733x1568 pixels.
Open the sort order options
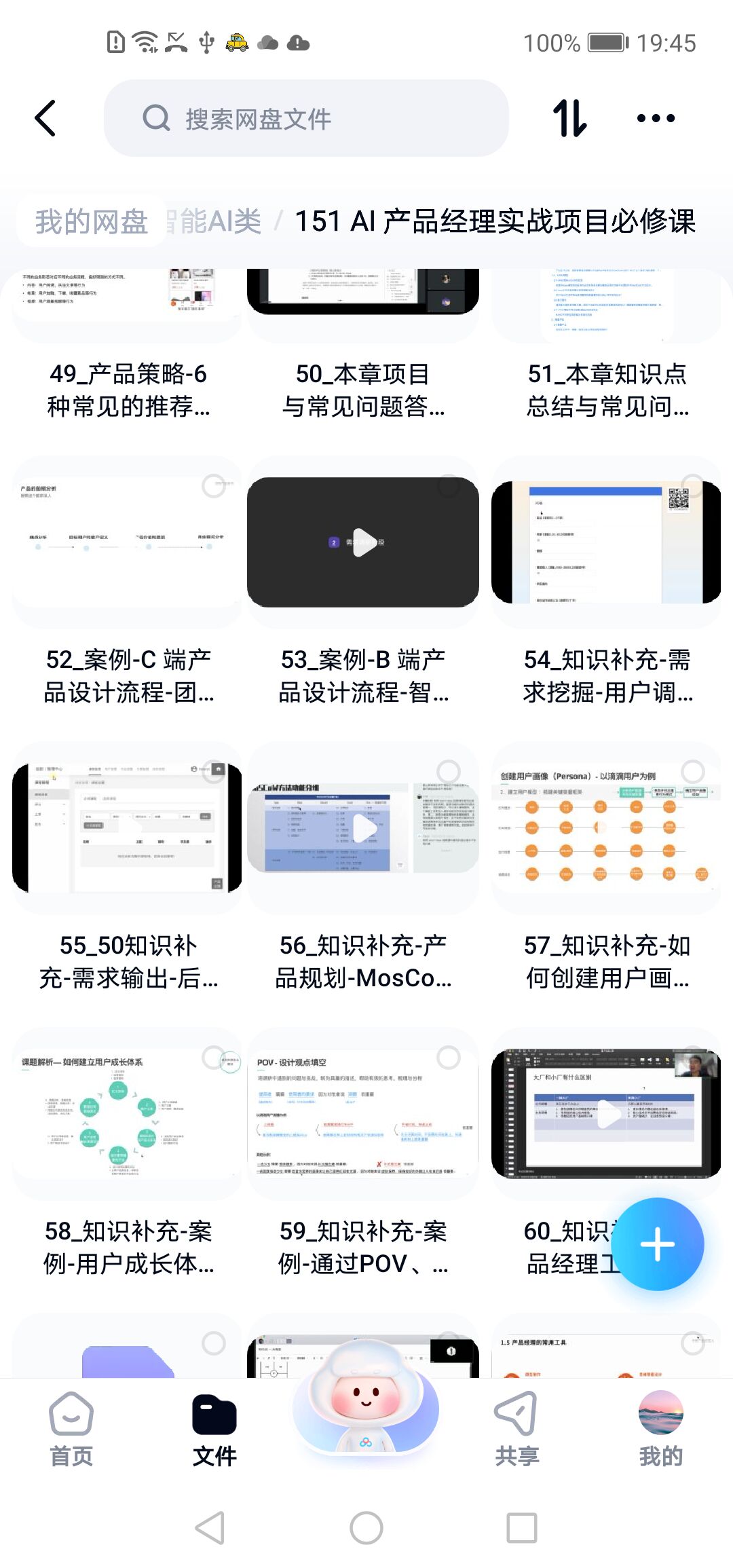[x=569, y=118]
